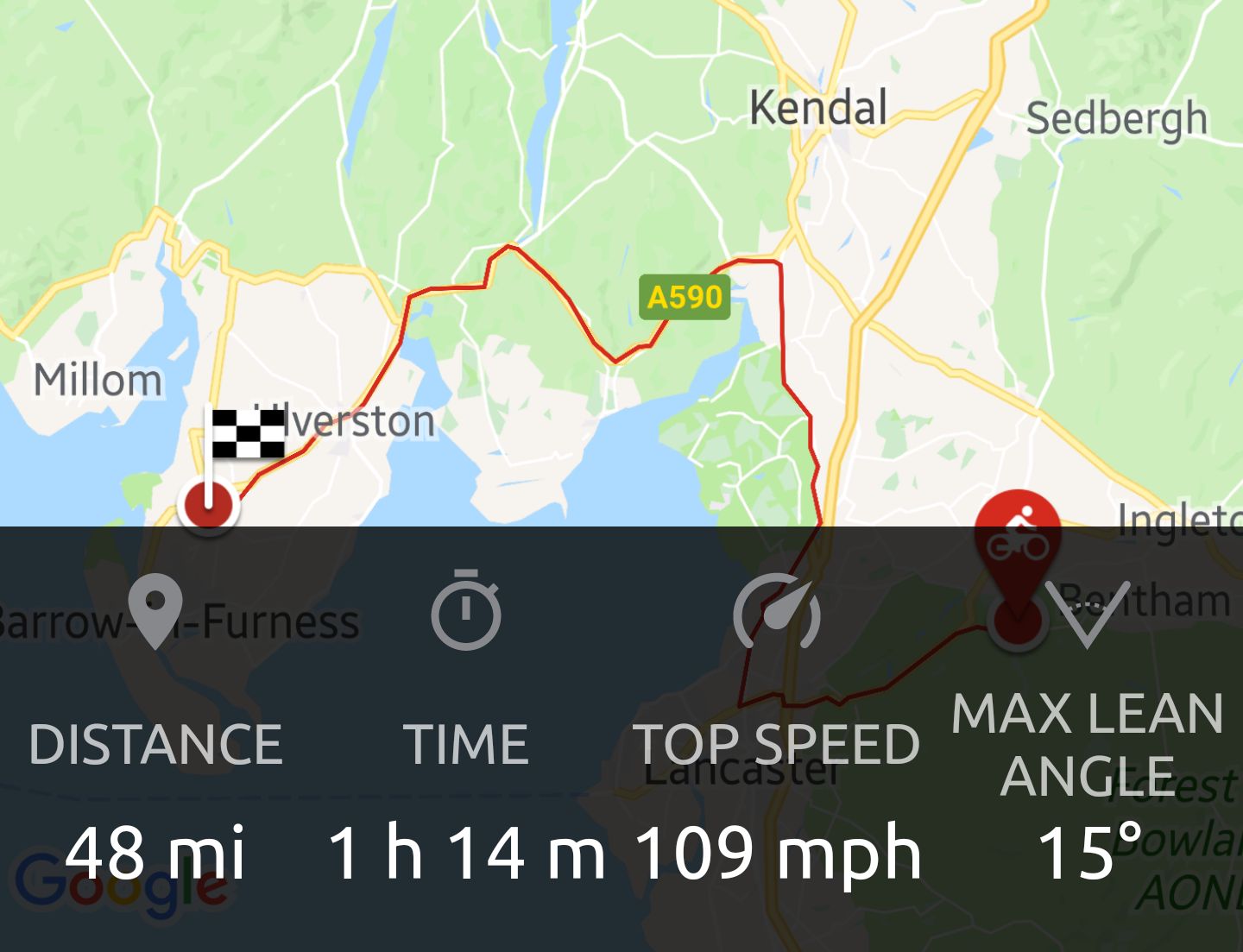Viewport: 1243px width, 952px height.
Task: Tap the red motorcycle start pin
Action: (1019, 569)
